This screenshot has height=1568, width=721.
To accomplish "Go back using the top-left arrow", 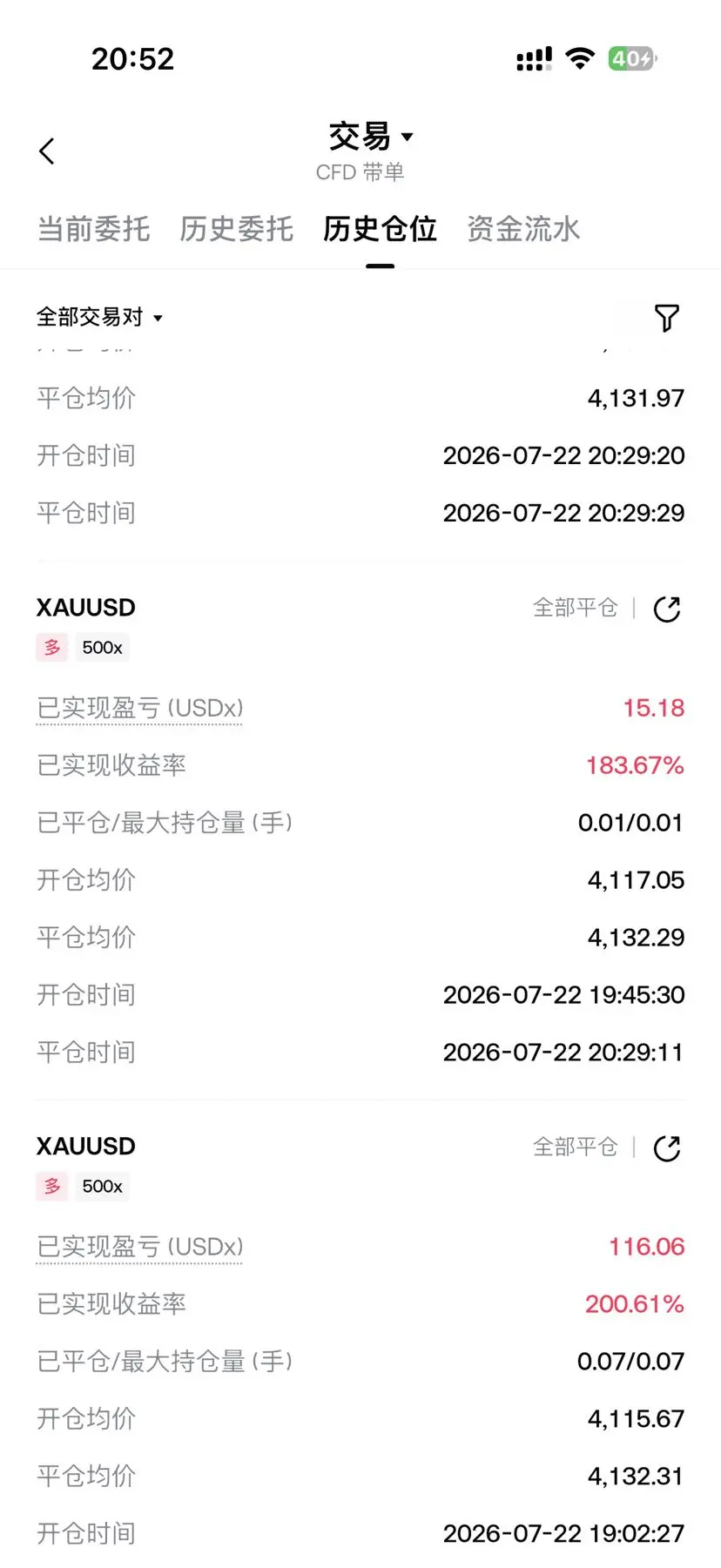I will click(47, 151).
